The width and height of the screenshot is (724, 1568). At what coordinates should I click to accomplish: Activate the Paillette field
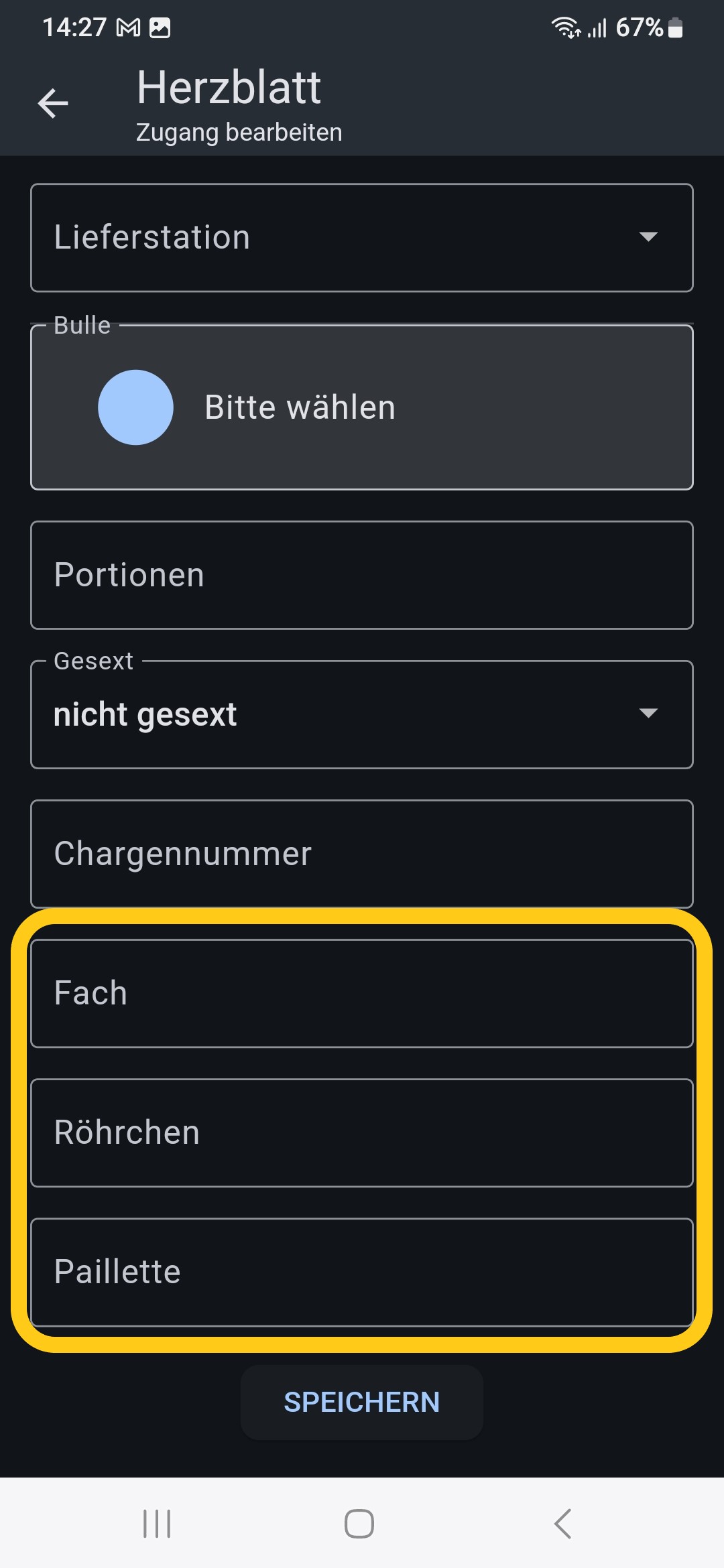(362, 1272)
